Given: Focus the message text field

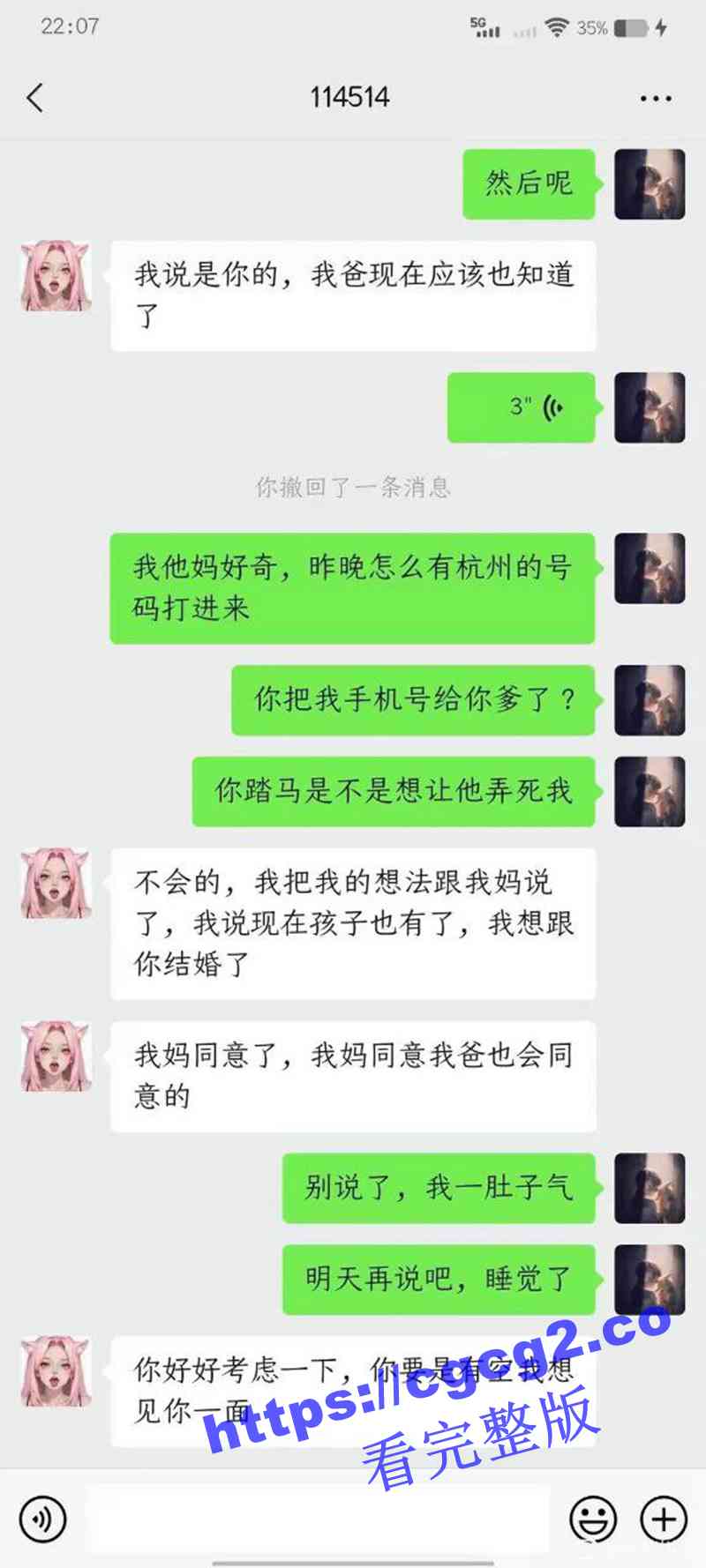Looking at the screenshot, I should (318, 1519).
